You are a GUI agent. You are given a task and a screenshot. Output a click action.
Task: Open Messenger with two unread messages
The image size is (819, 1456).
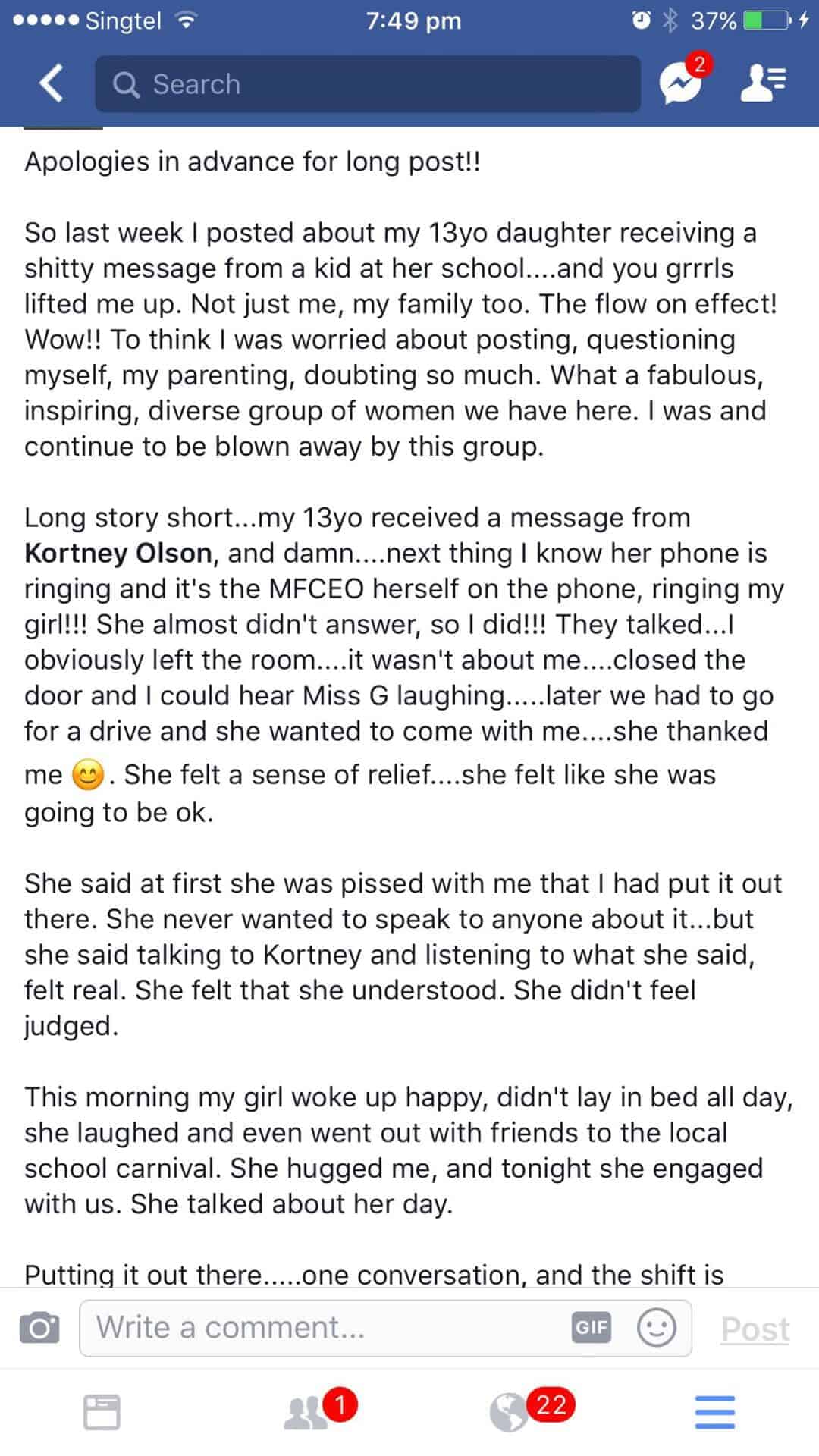coord(681,83)
